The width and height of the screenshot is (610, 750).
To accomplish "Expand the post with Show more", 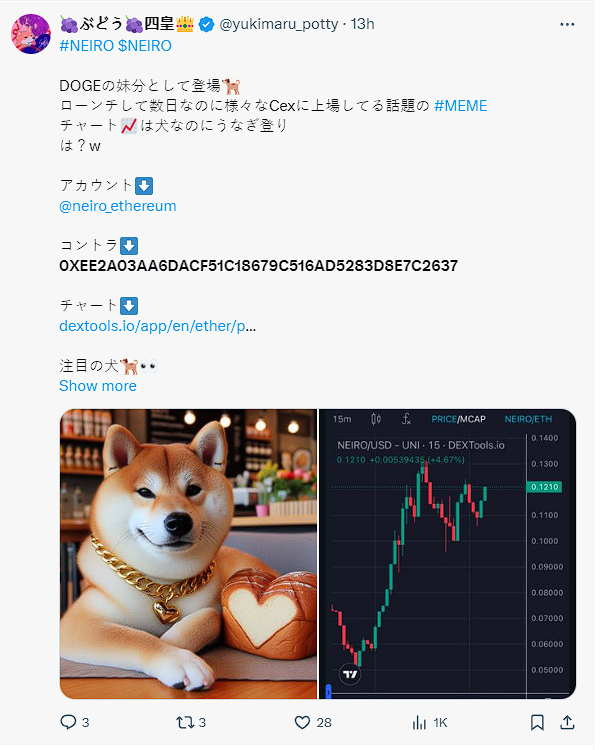I will (98, 386).
